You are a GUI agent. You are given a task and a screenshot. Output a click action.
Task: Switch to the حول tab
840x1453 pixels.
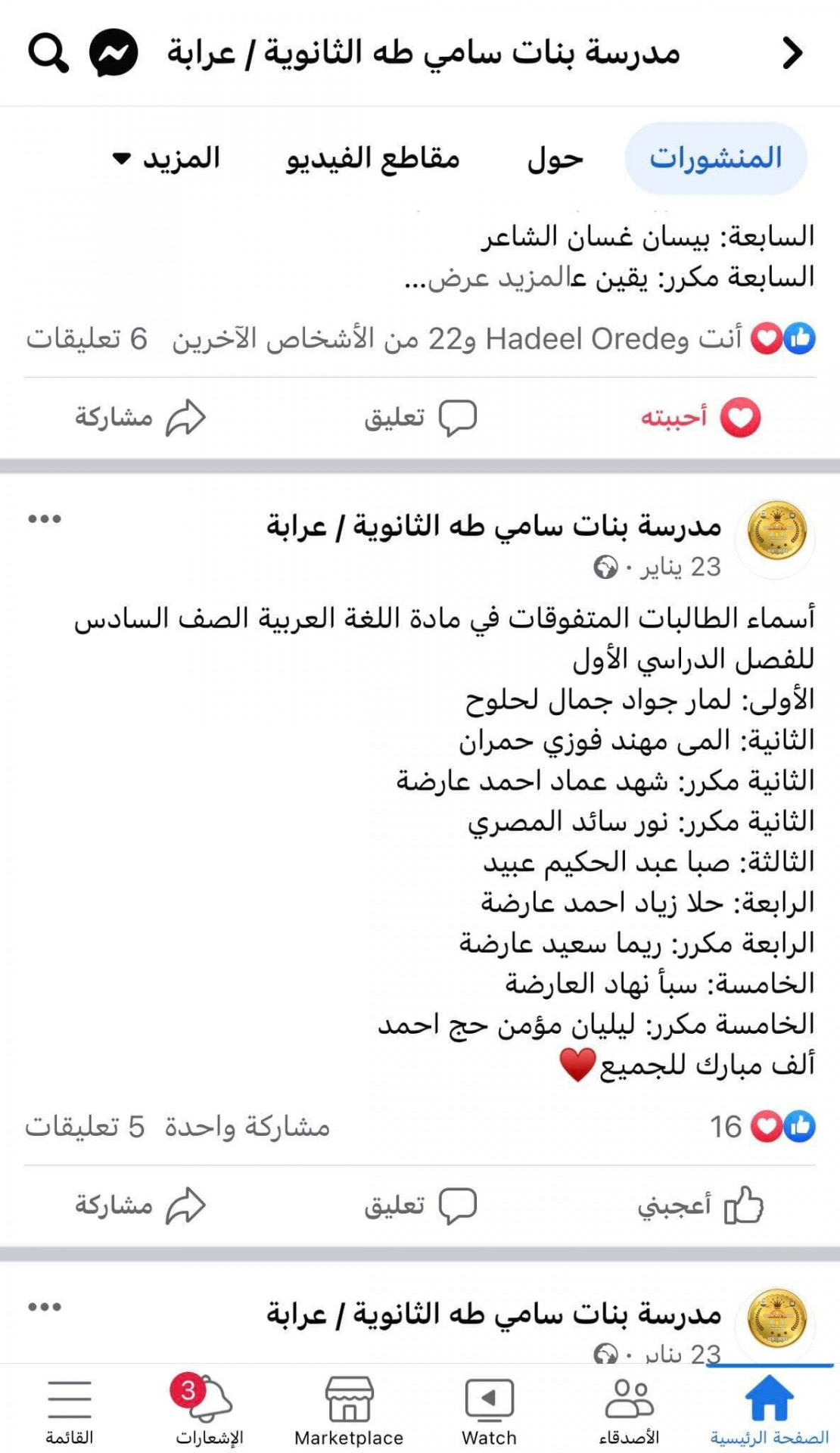(555, 158)
